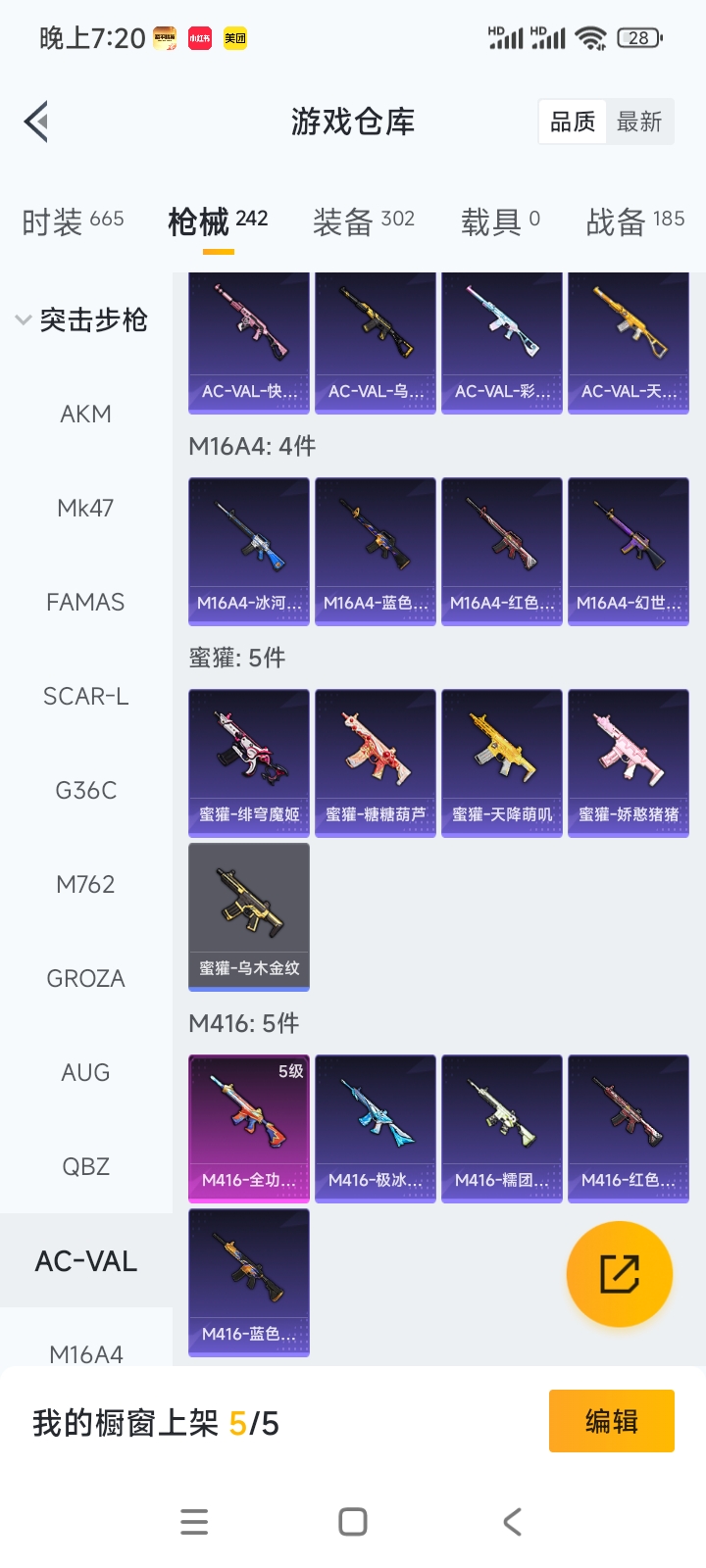The image size is (706, 1568).
Task: Select SCAR-L in the sidebar
Action: pos(86,697)
